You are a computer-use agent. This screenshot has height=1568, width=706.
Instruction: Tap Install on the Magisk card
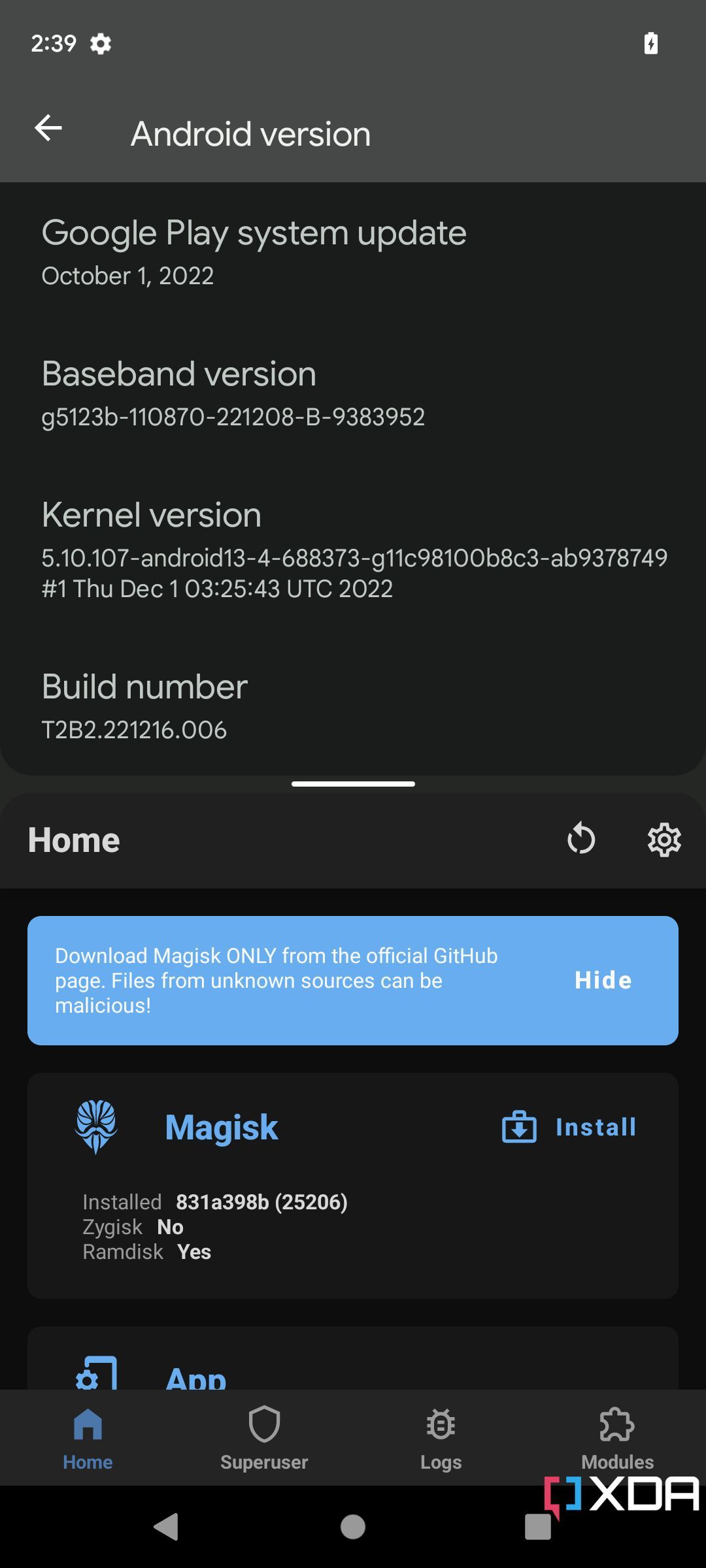coord(569,1127)
